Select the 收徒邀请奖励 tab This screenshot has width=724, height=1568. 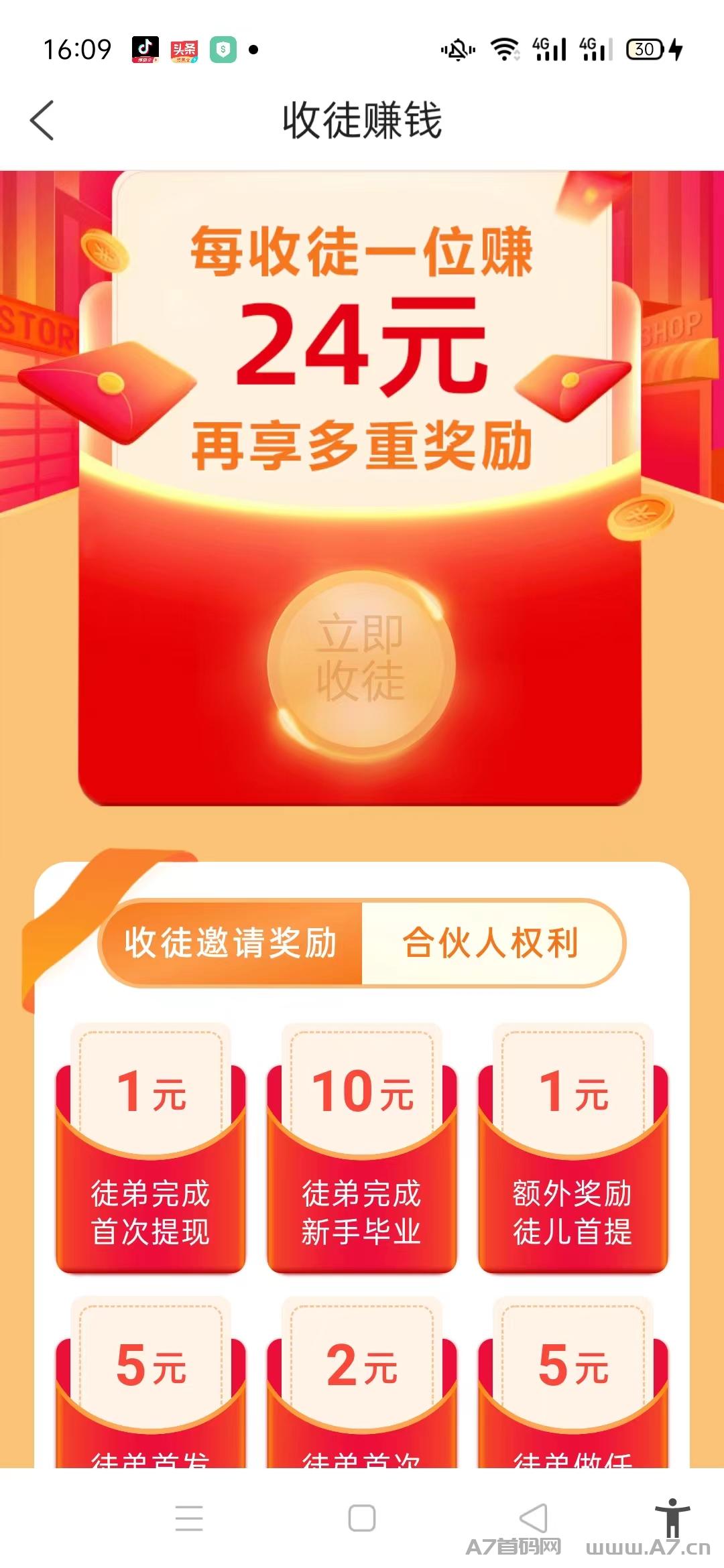pos(231,943)
